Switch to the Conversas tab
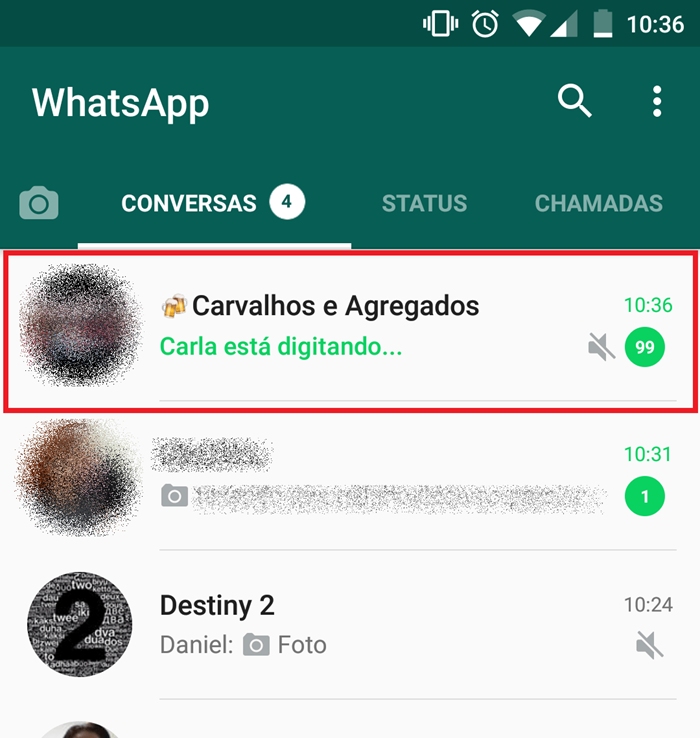Image resolution: width=700 pixels, height=738 pixels. click(x=212, y=204)
